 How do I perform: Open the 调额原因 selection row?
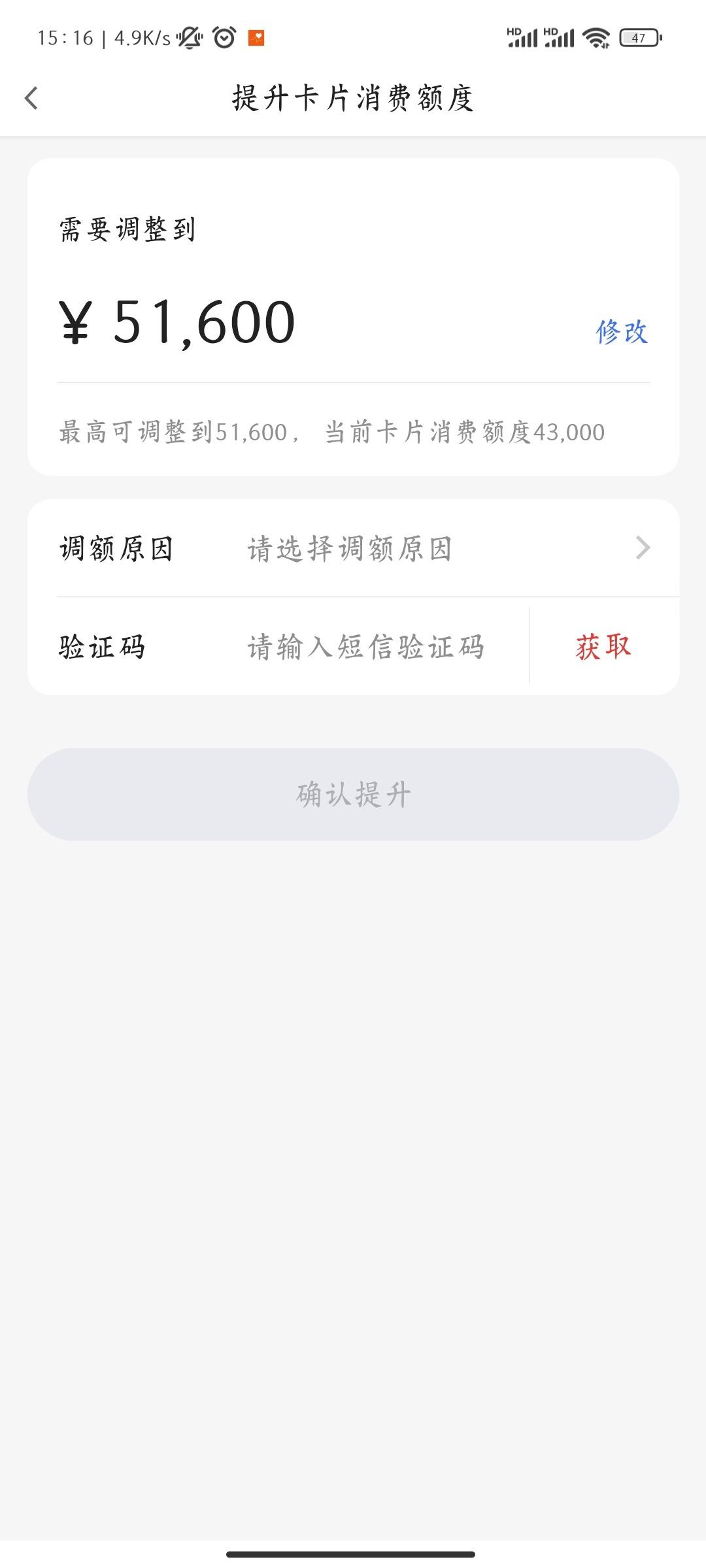tap(353, 548)
